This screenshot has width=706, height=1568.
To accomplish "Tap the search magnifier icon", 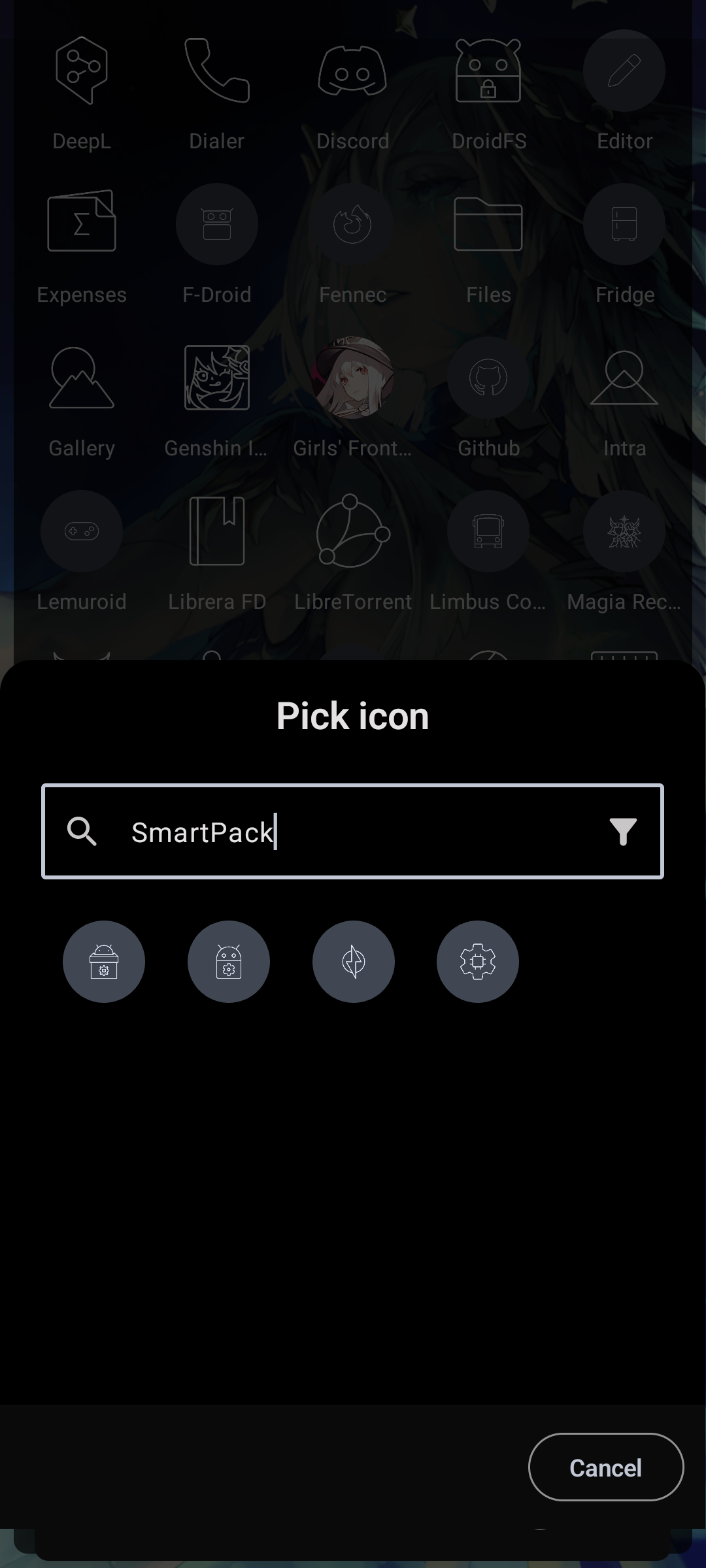I will [x=83, y=831].
